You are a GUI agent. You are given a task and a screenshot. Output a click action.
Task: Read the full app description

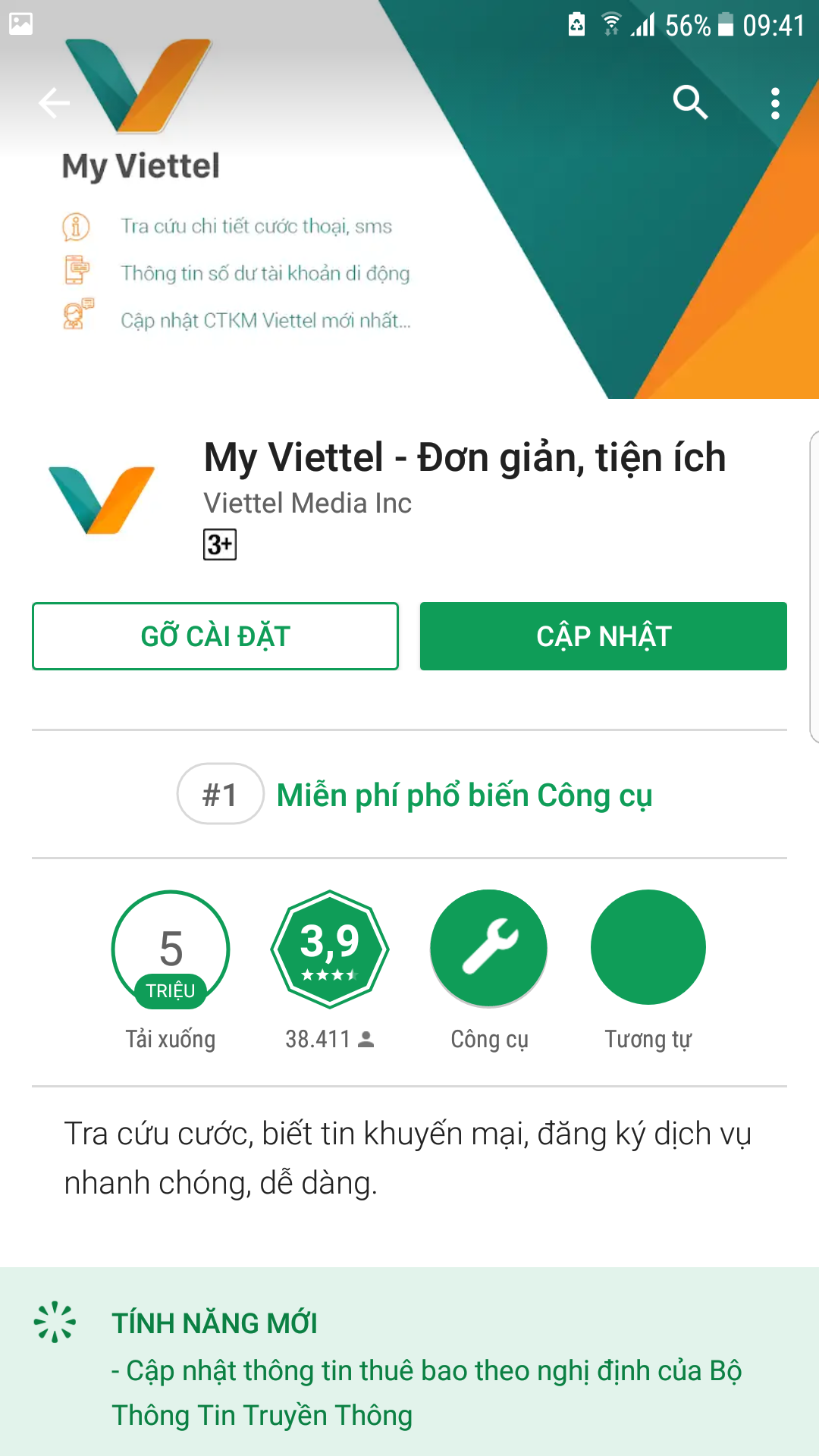coord(408,1158)
